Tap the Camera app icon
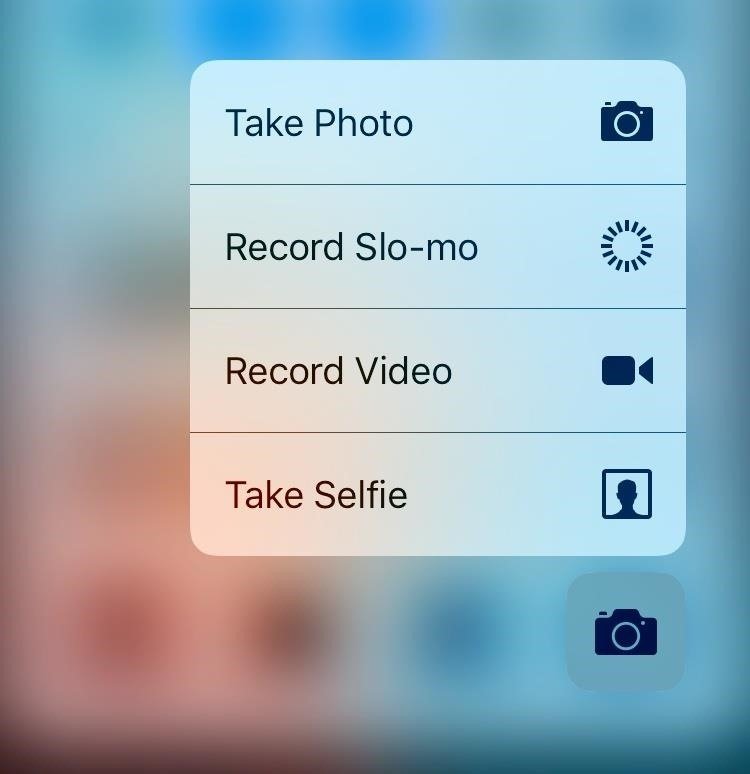750x774 pixels. tap(626, 632)
